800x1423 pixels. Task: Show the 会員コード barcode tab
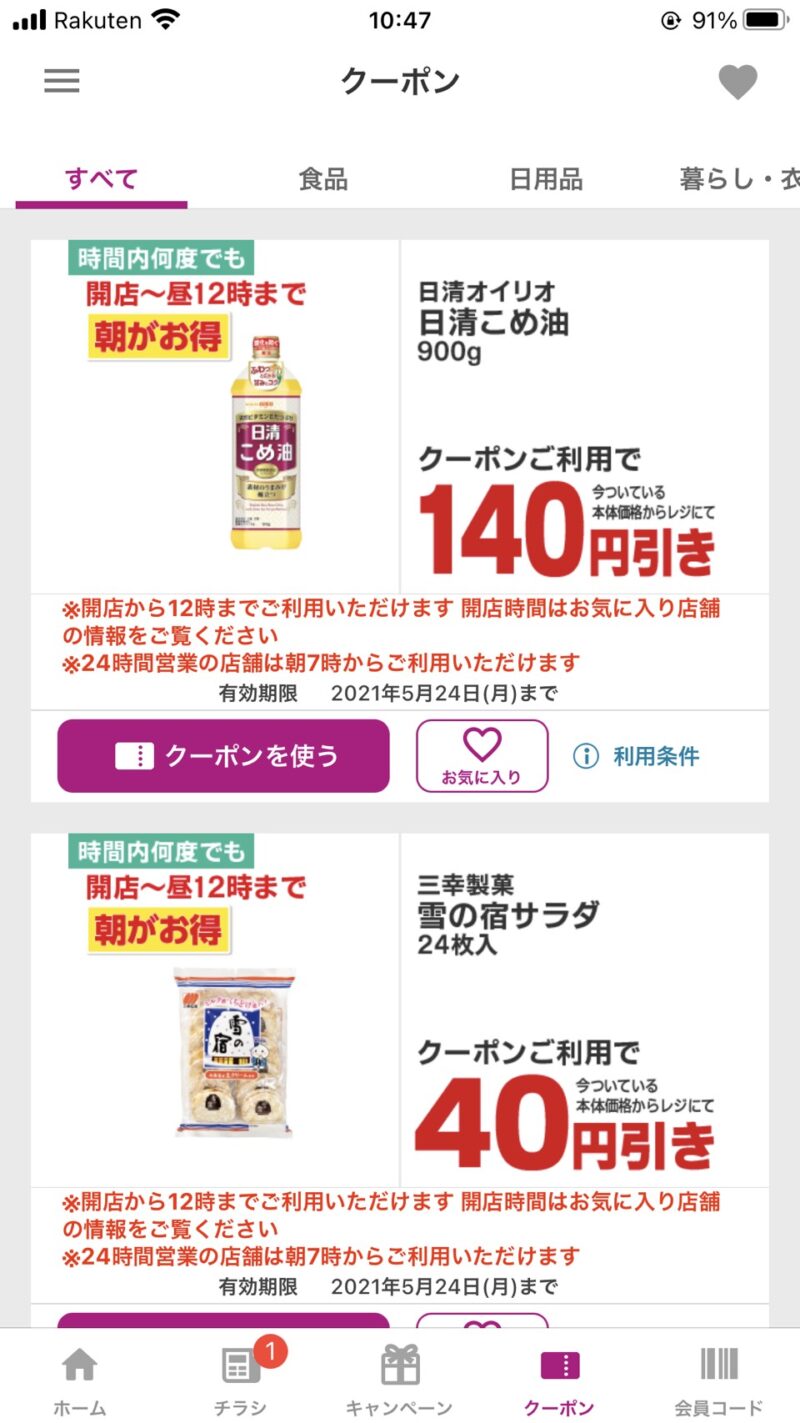click(x=719, y=1380)
